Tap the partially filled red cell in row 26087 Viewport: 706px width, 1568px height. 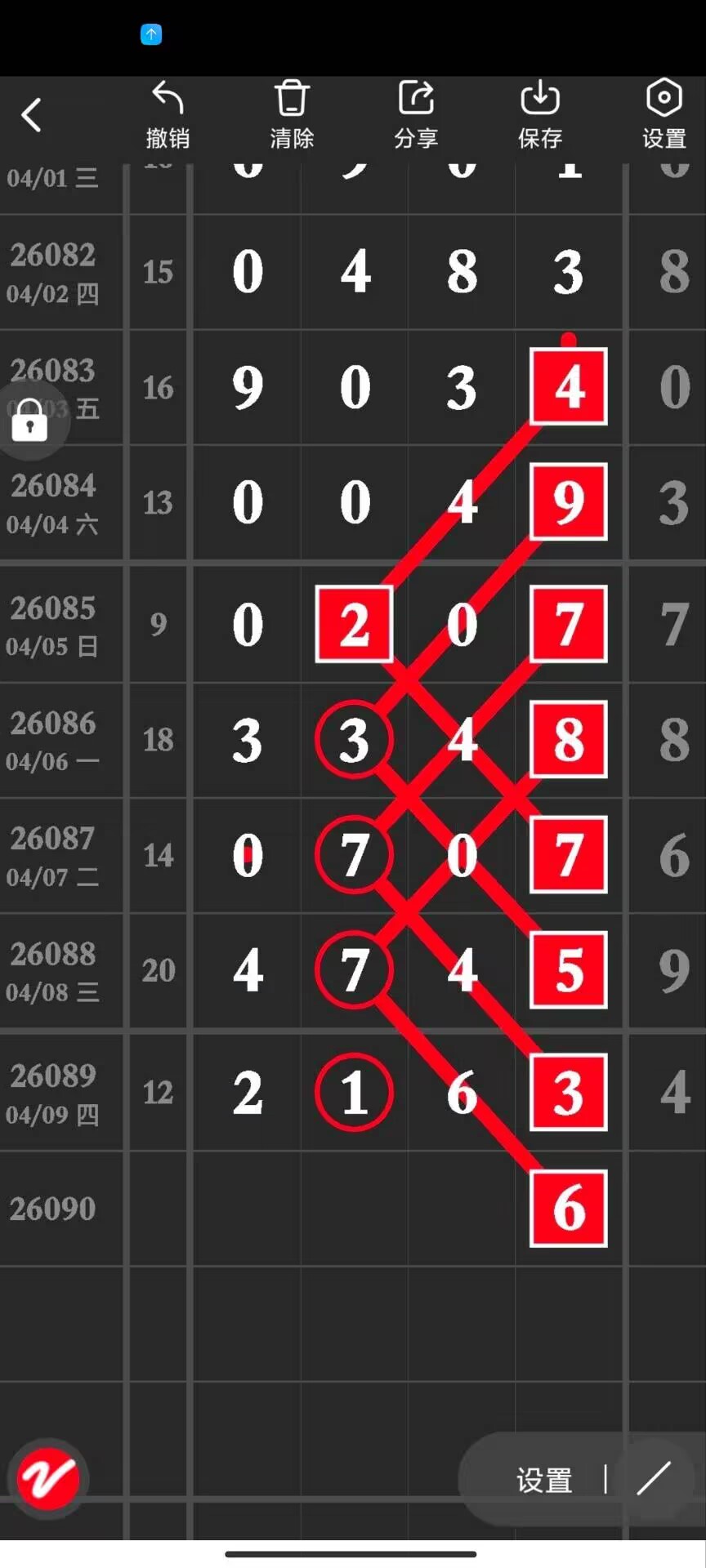click(x=247, y=855)
